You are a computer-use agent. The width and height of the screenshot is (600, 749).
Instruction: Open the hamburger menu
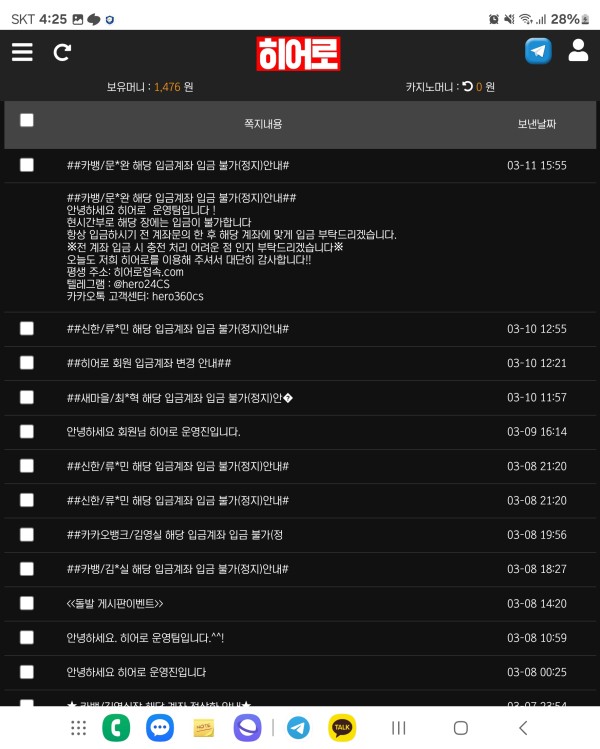[x=22, y=52]
